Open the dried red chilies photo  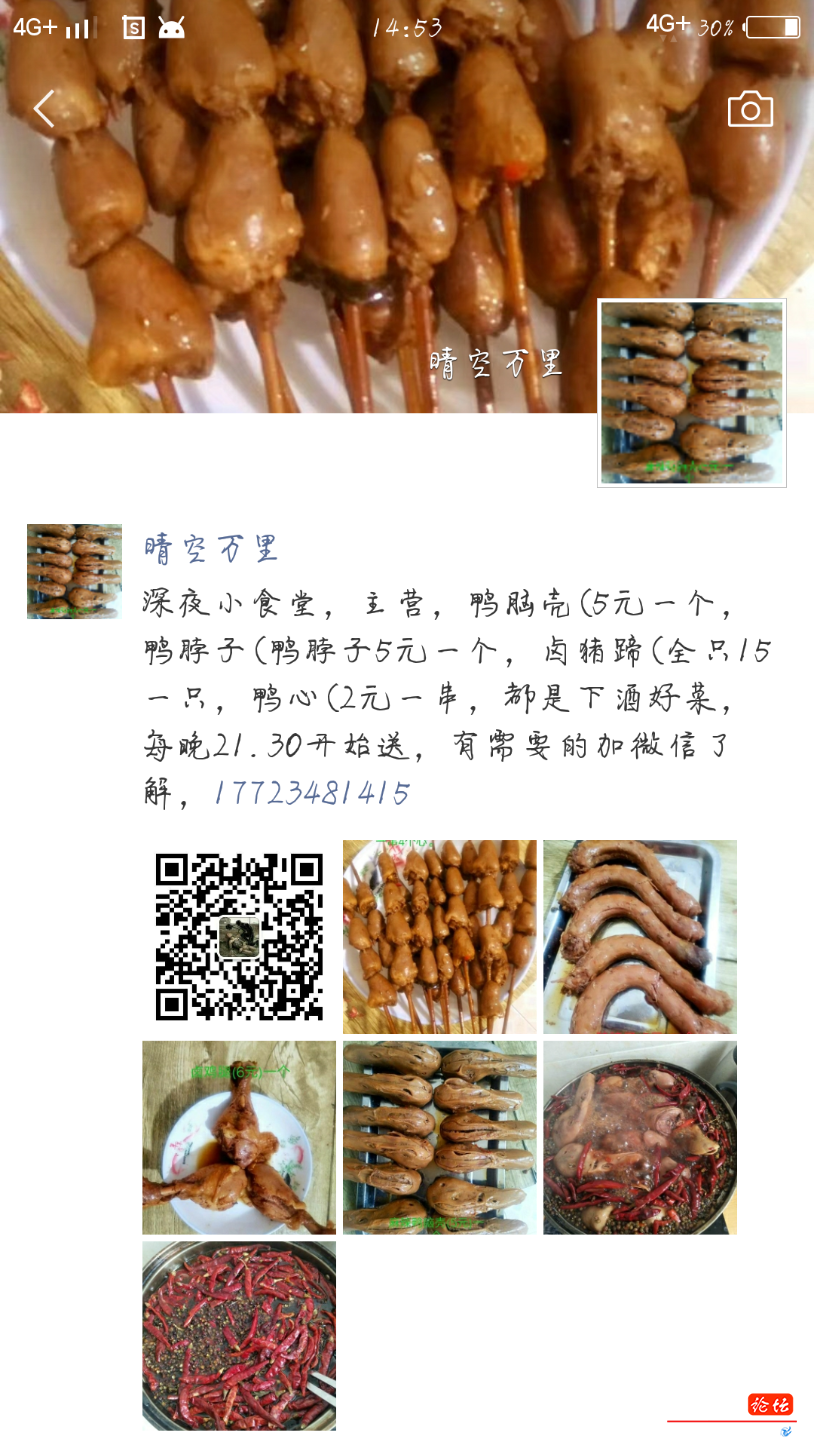tap(239, 1336)
